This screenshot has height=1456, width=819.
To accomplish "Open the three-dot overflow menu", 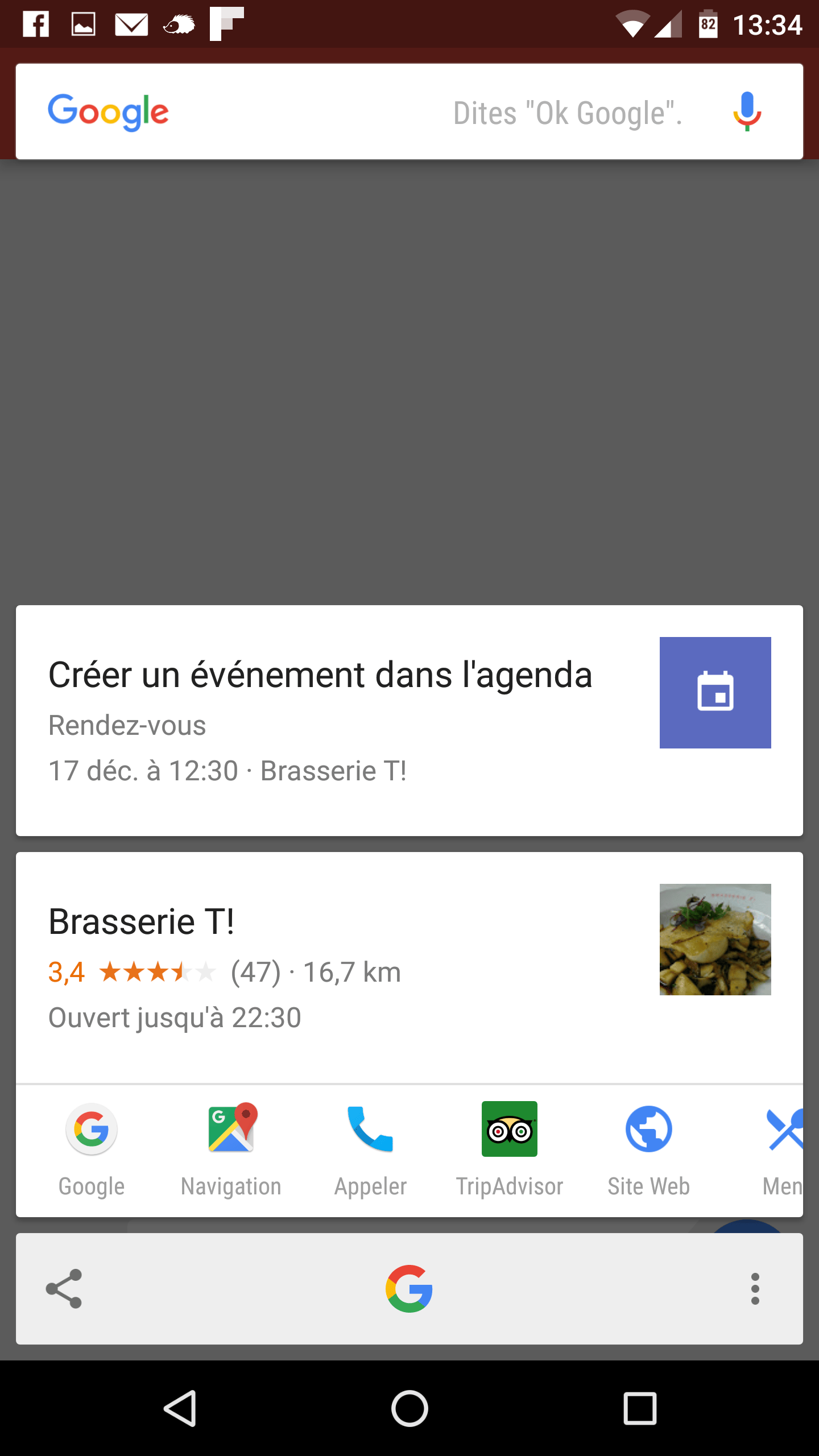I will click(755, 1289).
